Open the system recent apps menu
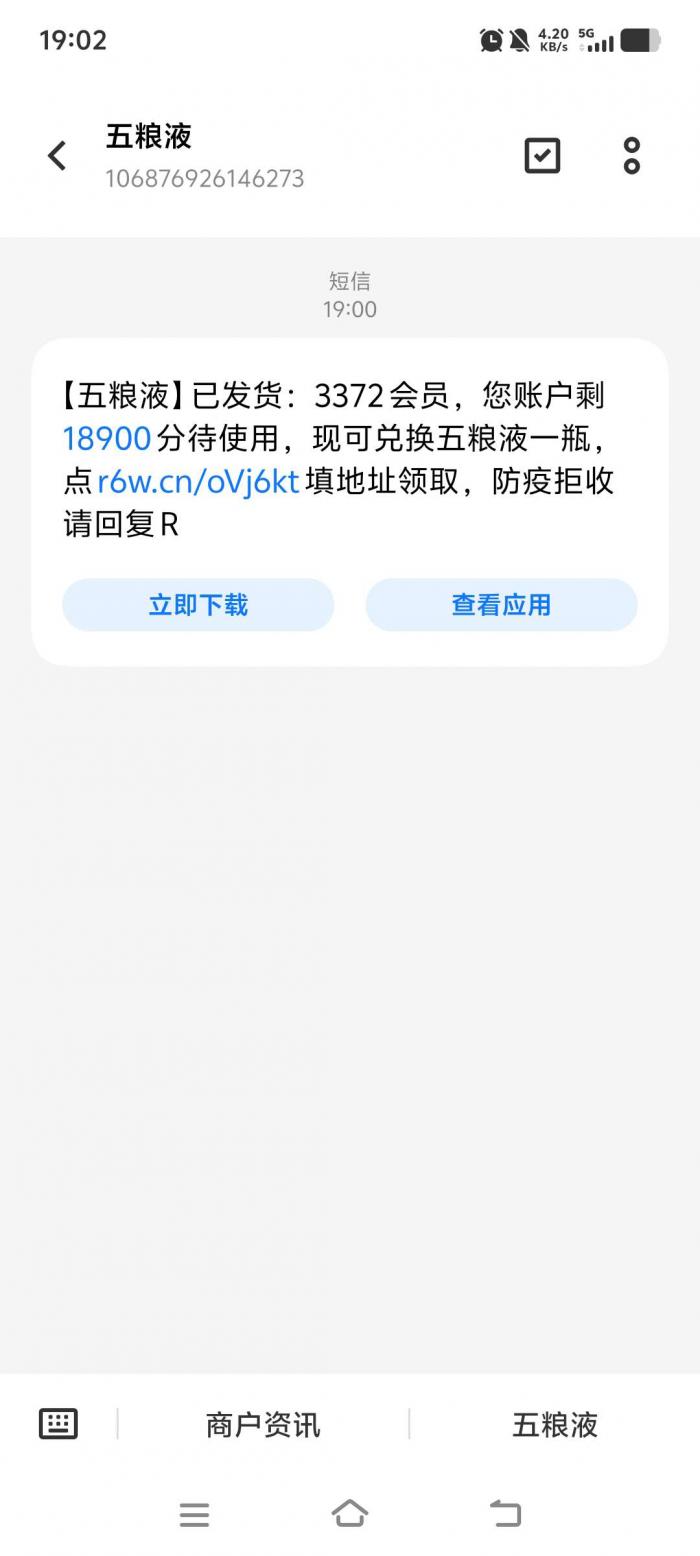700x1556 pixels. click(194, 1514)
